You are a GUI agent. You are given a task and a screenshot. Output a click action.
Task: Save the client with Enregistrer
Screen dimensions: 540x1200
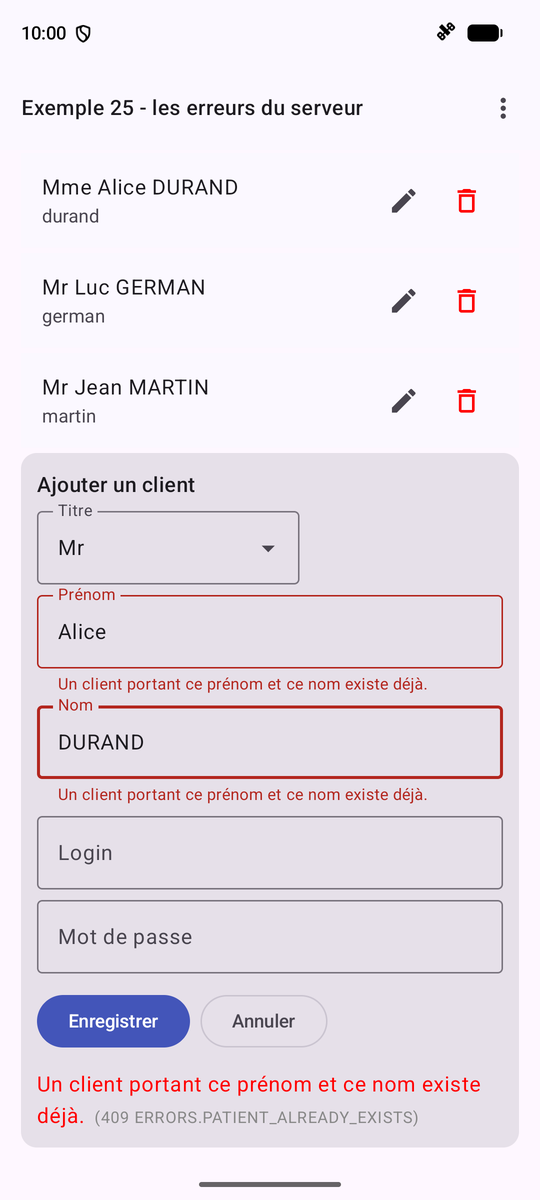coord(113,1021)
